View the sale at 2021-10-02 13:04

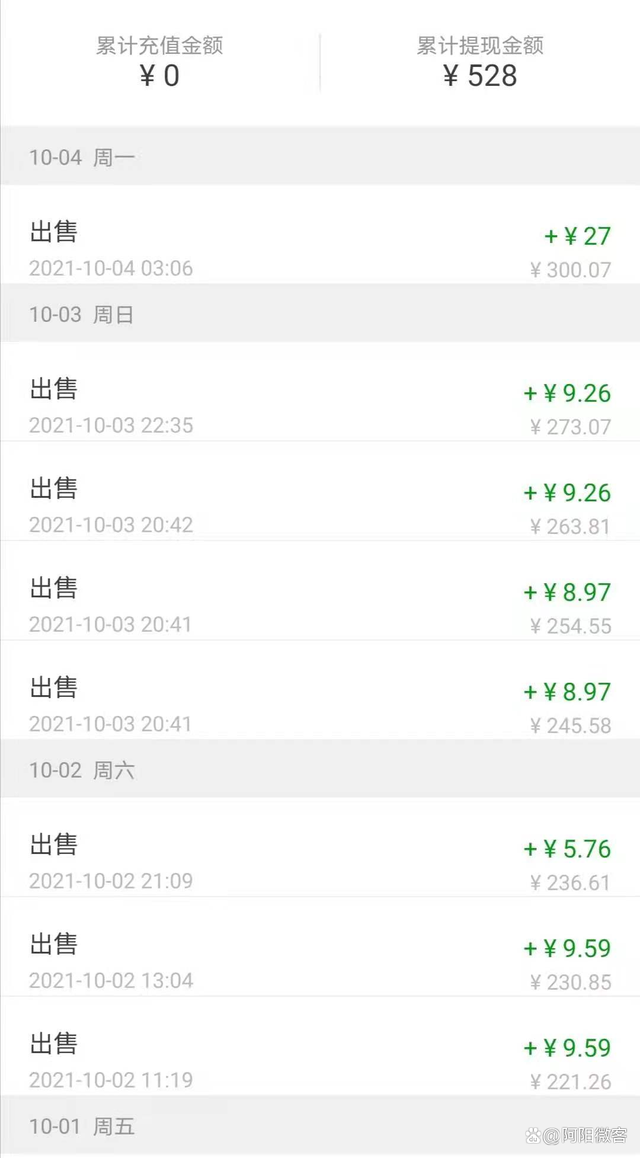(x=320, y=962)
